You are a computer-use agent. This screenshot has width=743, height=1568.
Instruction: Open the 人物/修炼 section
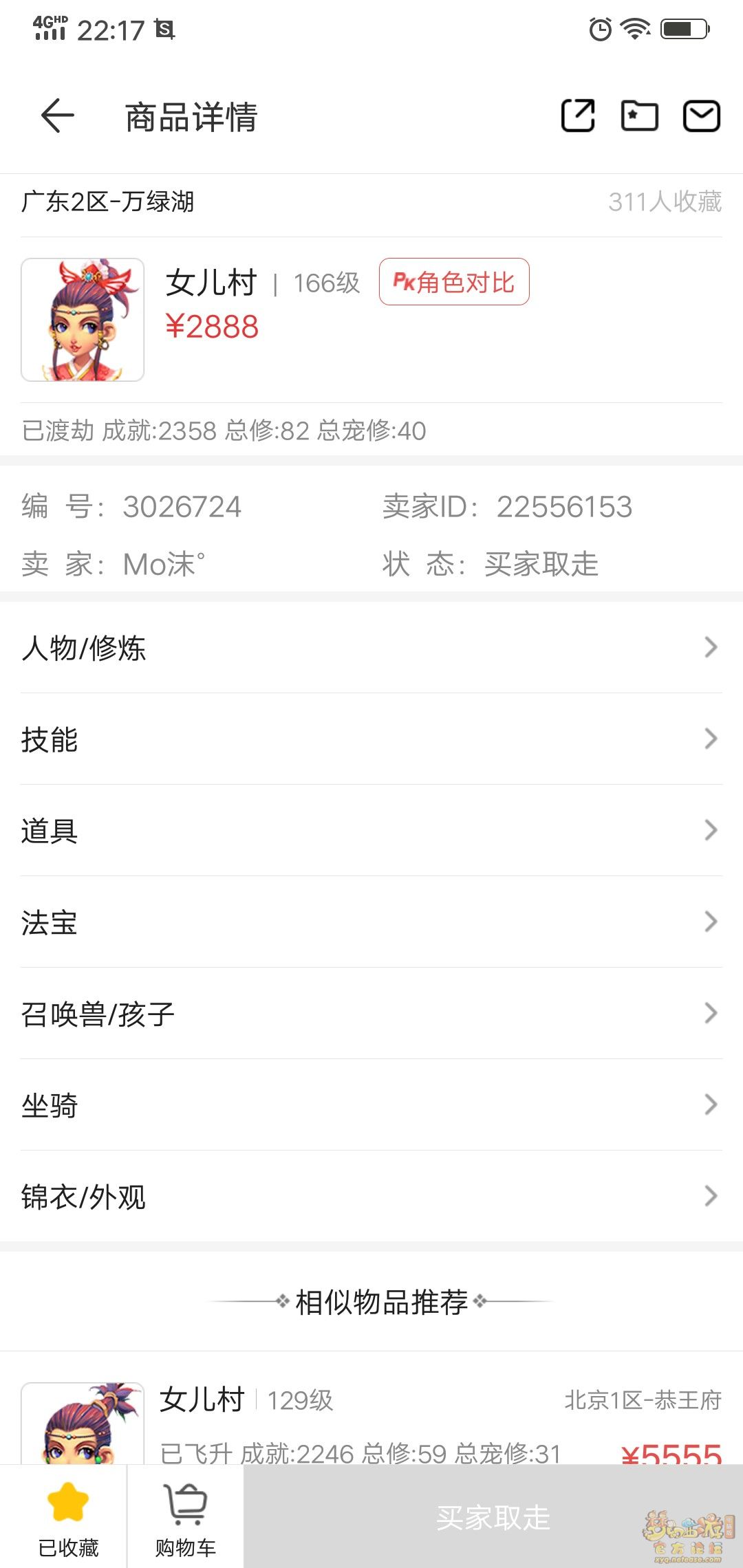coord(371,648)
